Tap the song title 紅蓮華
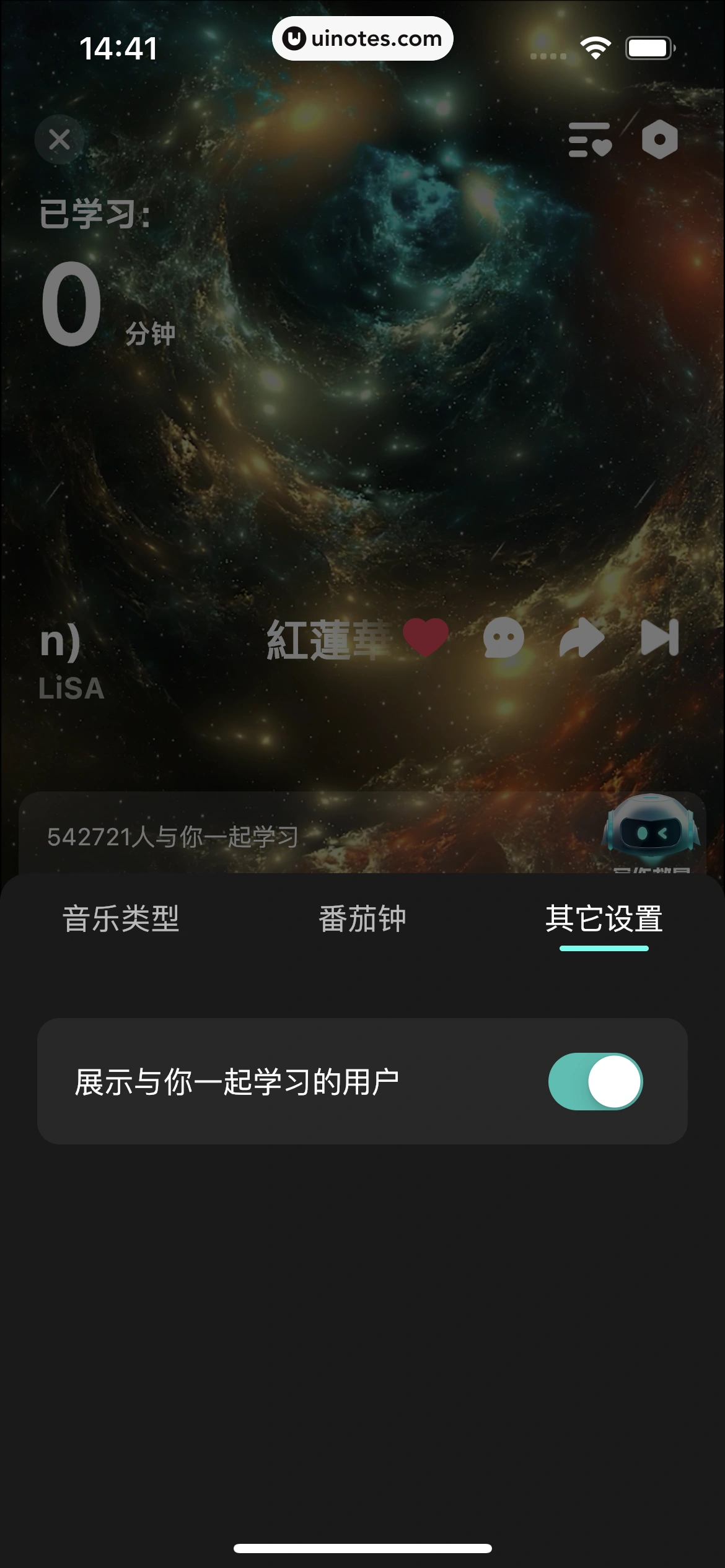725x1568 pixels. (327, 638)
